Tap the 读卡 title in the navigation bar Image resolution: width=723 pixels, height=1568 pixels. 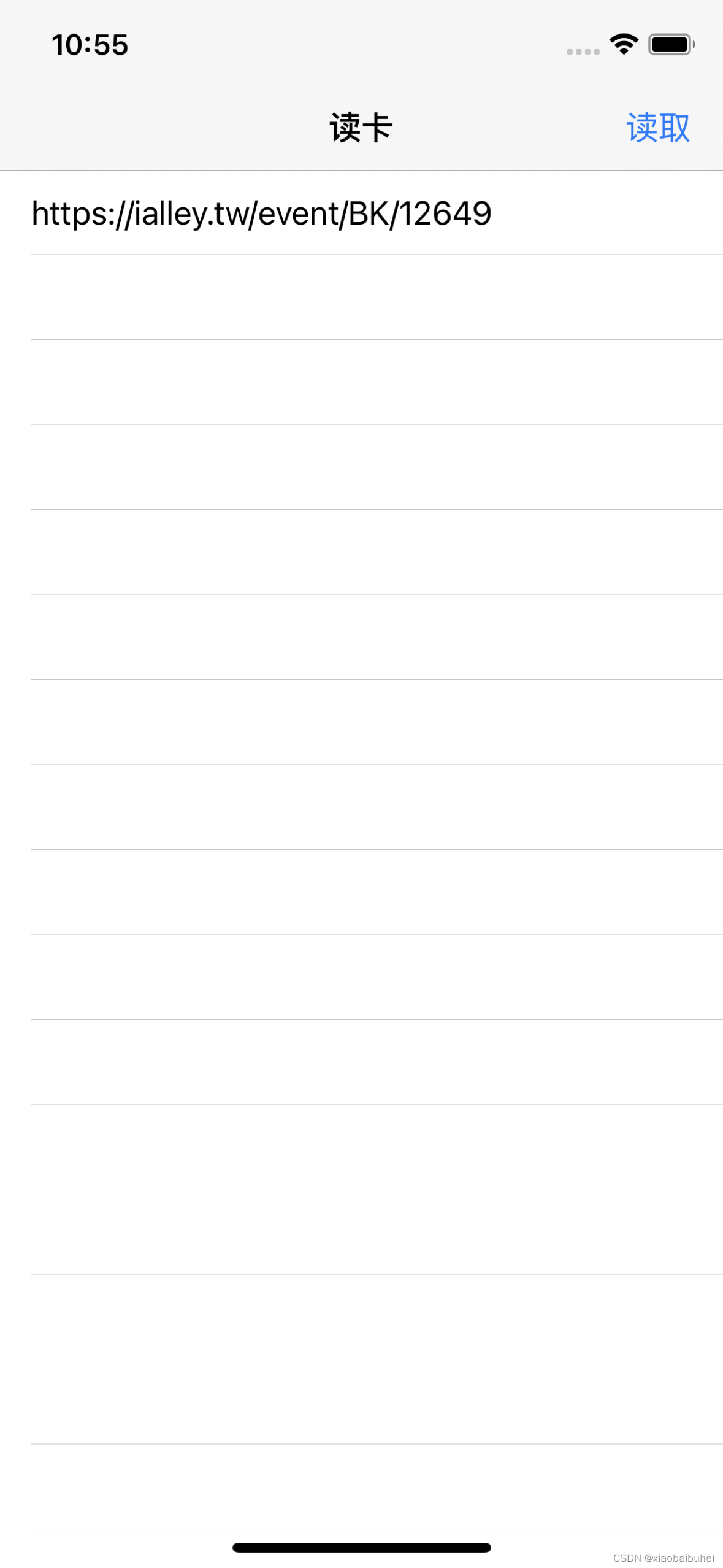click(361, 126)
